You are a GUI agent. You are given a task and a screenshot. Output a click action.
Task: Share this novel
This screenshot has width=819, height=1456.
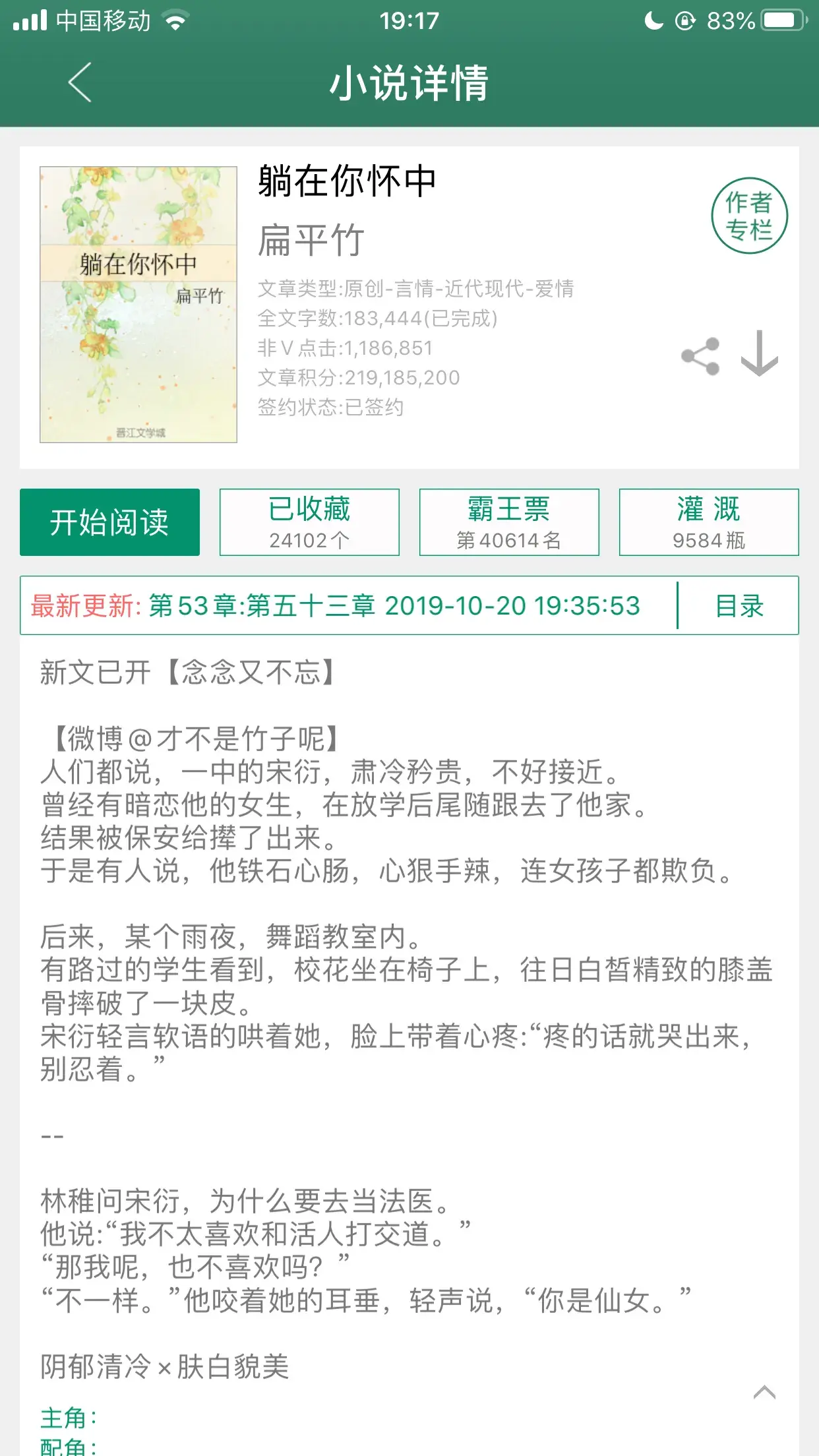(700, 357)
